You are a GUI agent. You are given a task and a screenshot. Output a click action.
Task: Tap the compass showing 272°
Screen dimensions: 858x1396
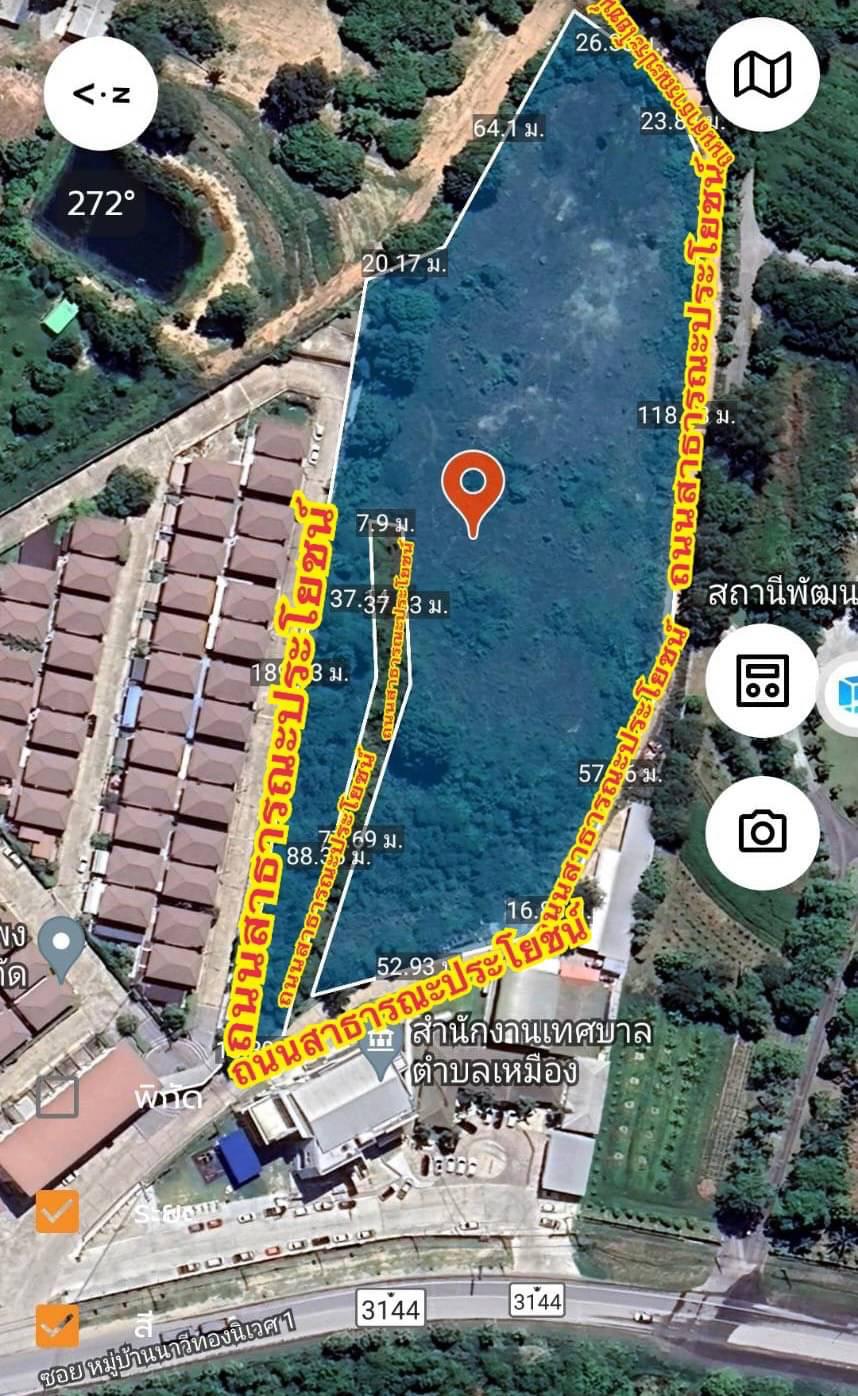[101, 94]
